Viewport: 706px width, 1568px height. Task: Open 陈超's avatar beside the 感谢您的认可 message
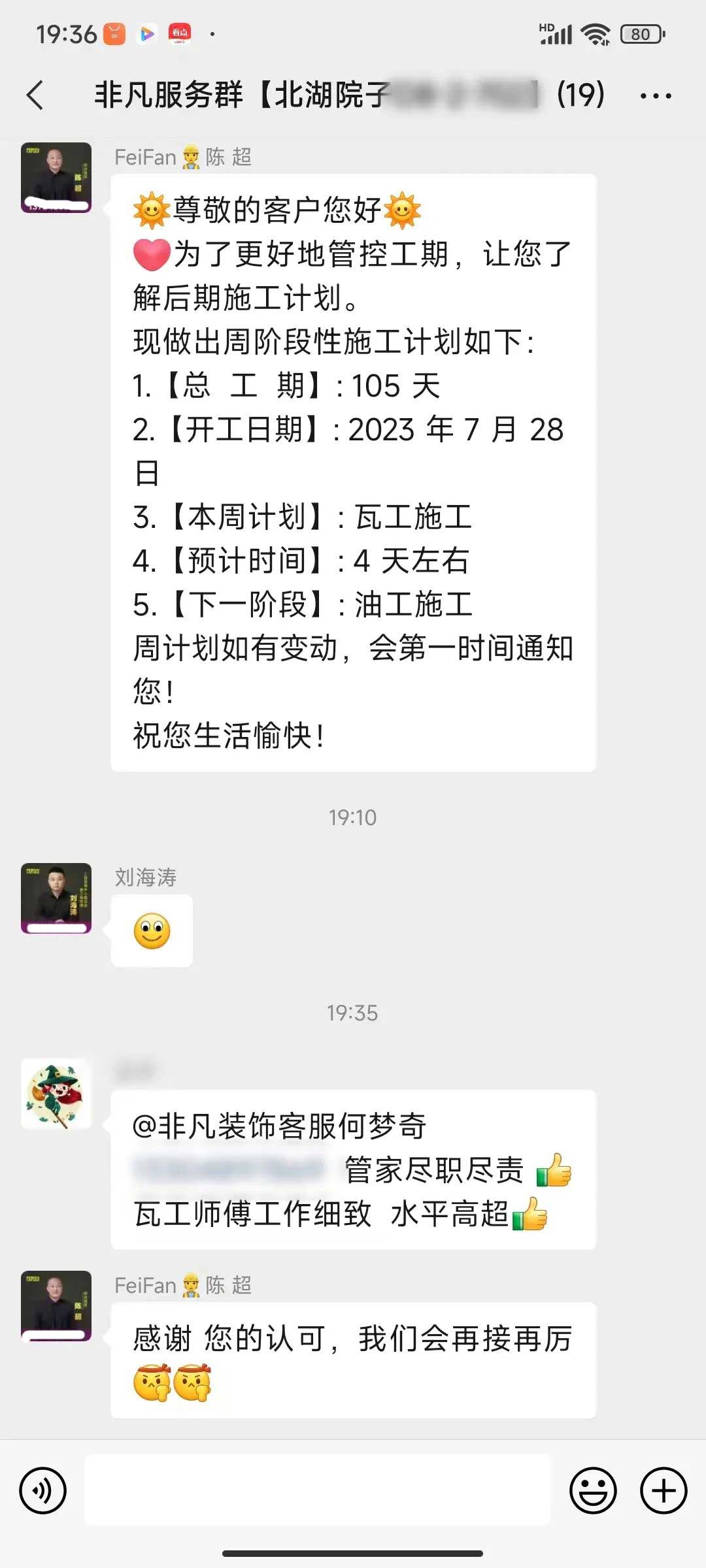point(56,1305)
